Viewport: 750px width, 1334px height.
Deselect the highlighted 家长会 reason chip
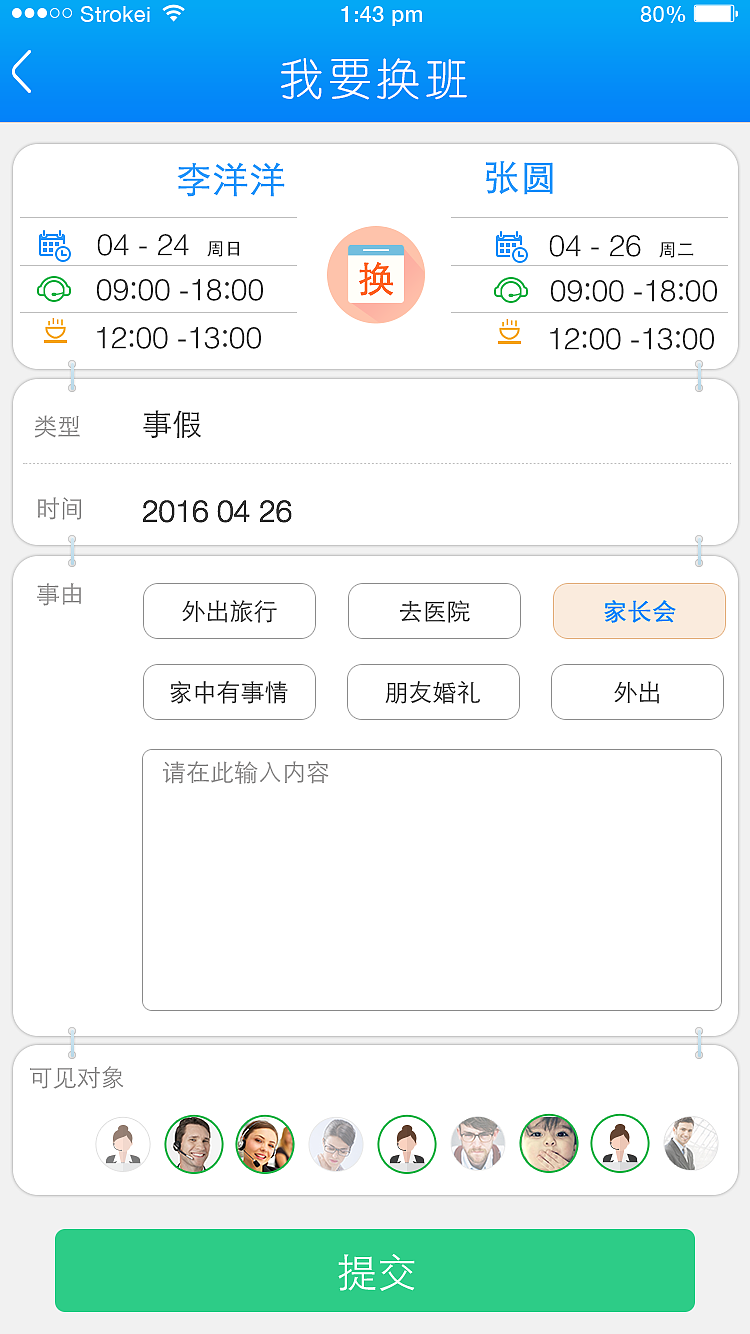click(638, 611)
